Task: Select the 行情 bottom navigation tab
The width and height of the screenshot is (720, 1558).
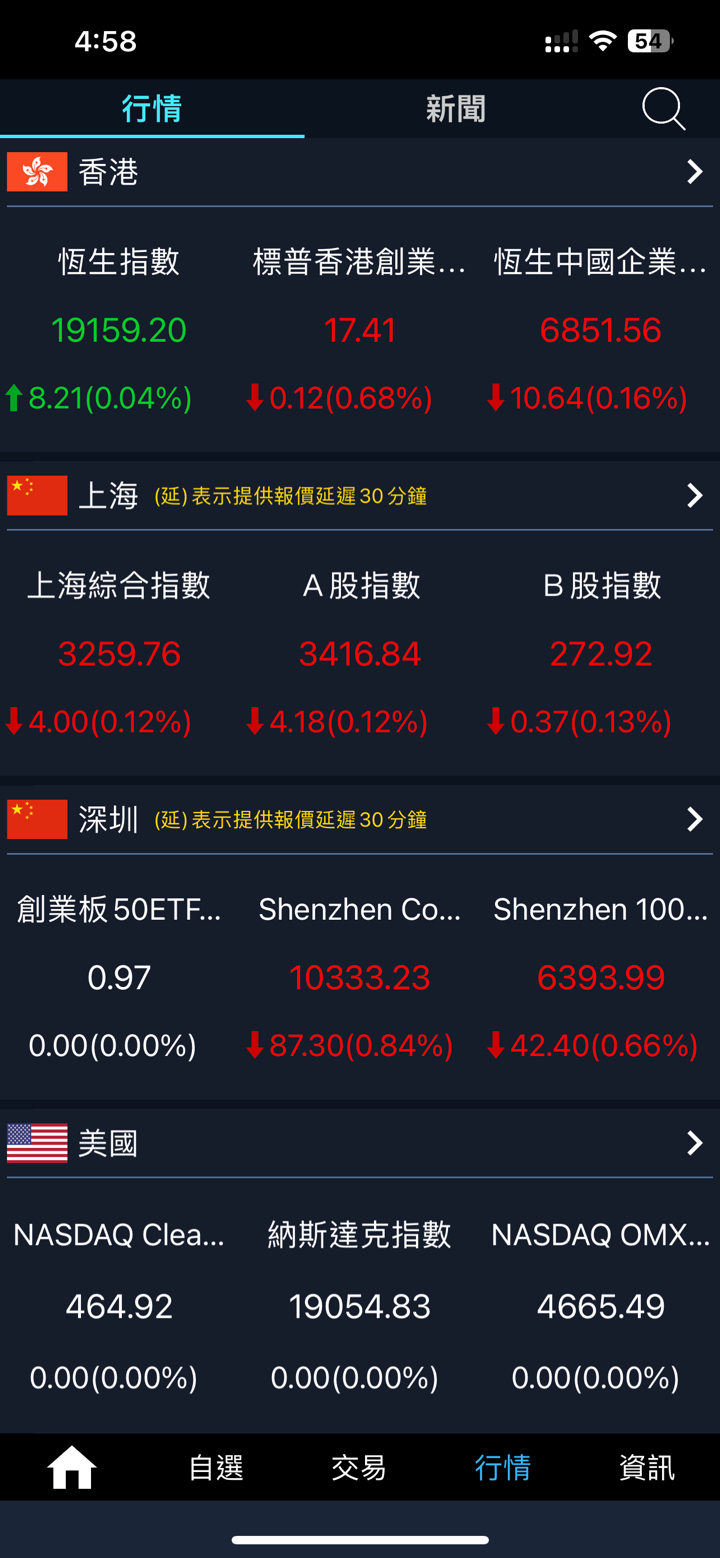Action: tap(503, 1468)
